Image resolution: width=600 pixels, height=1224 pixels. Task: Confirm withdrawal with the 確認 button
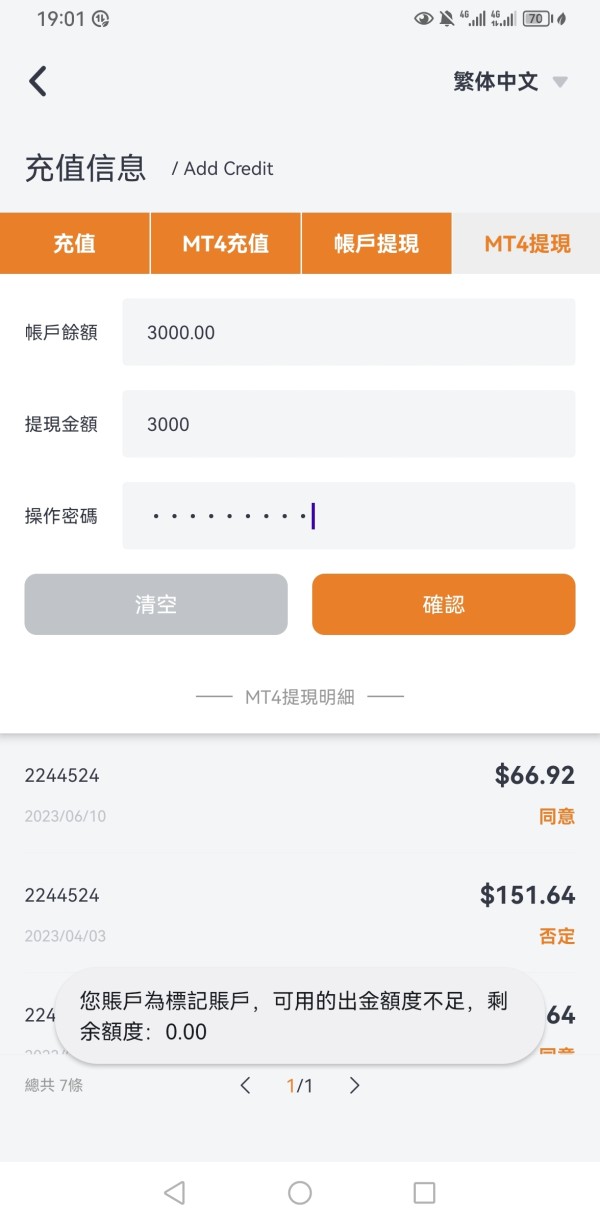point(444,604)
